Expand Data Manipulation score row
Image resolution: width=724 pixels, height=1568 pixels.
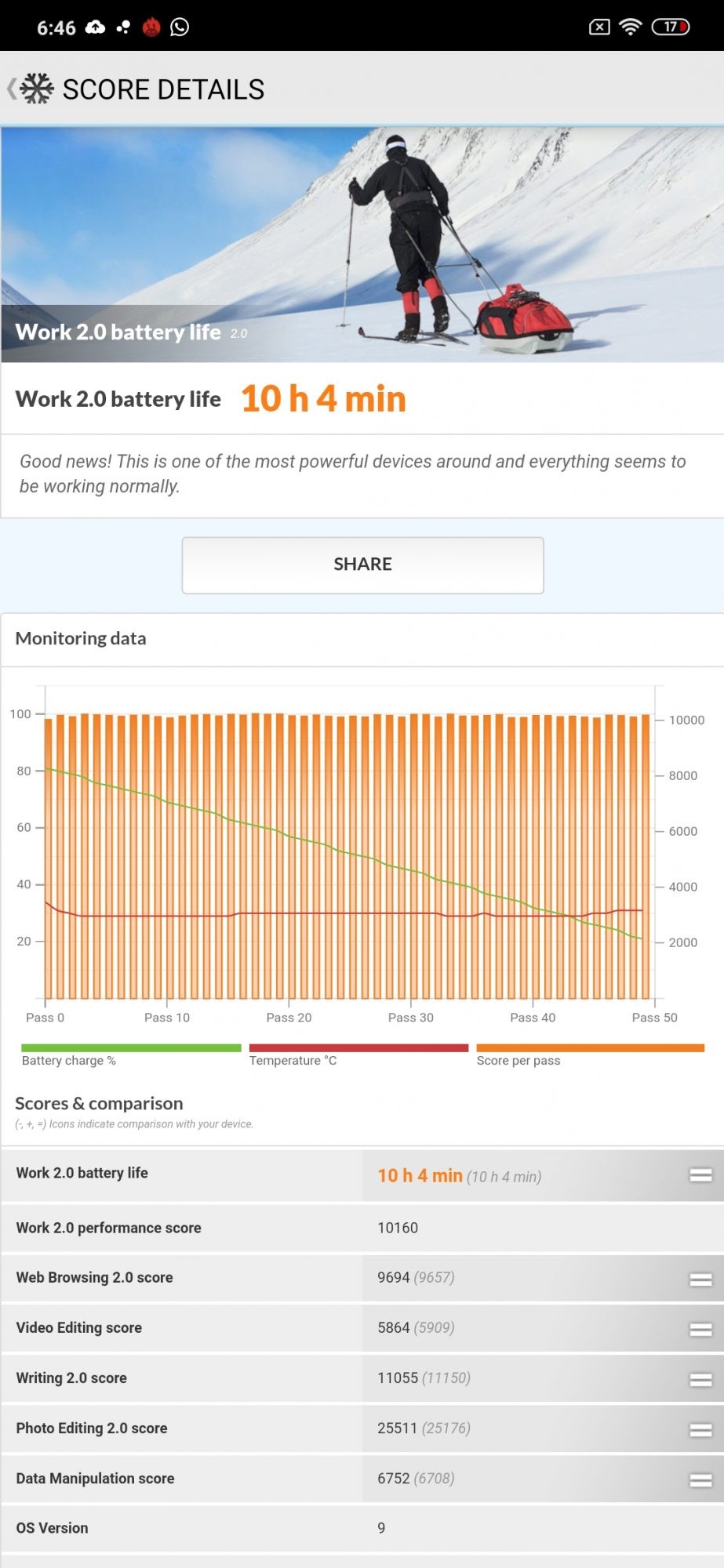tap(700, 1479)
